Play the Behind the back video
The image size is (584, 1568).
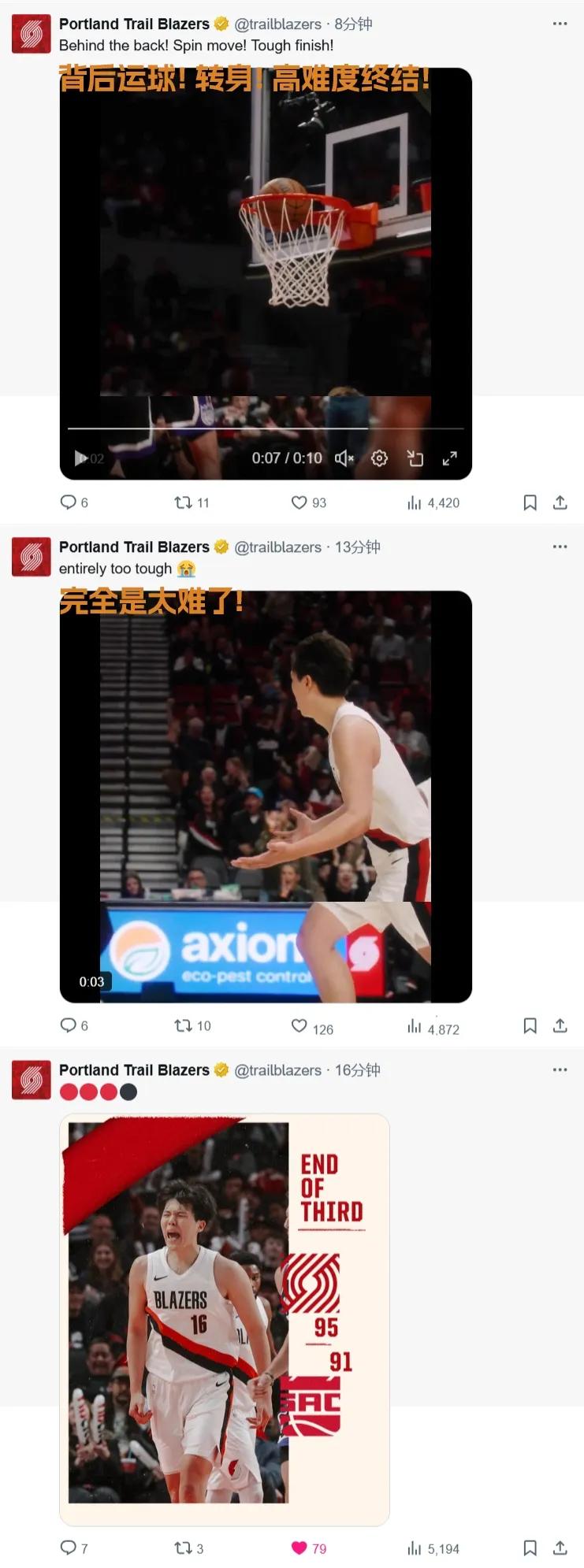point(80,458)
